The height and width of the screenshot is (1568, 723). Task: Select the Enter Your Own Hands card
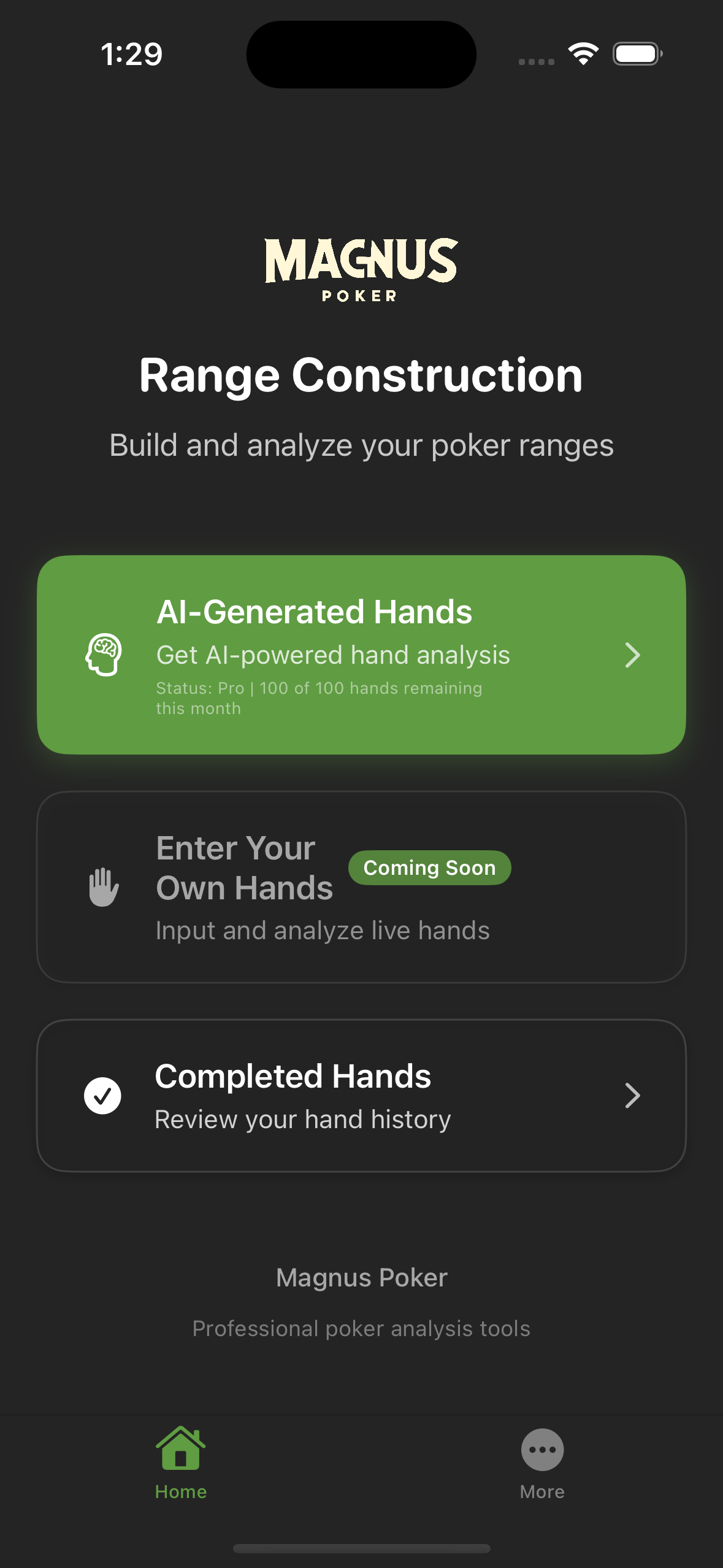point(361,887)
